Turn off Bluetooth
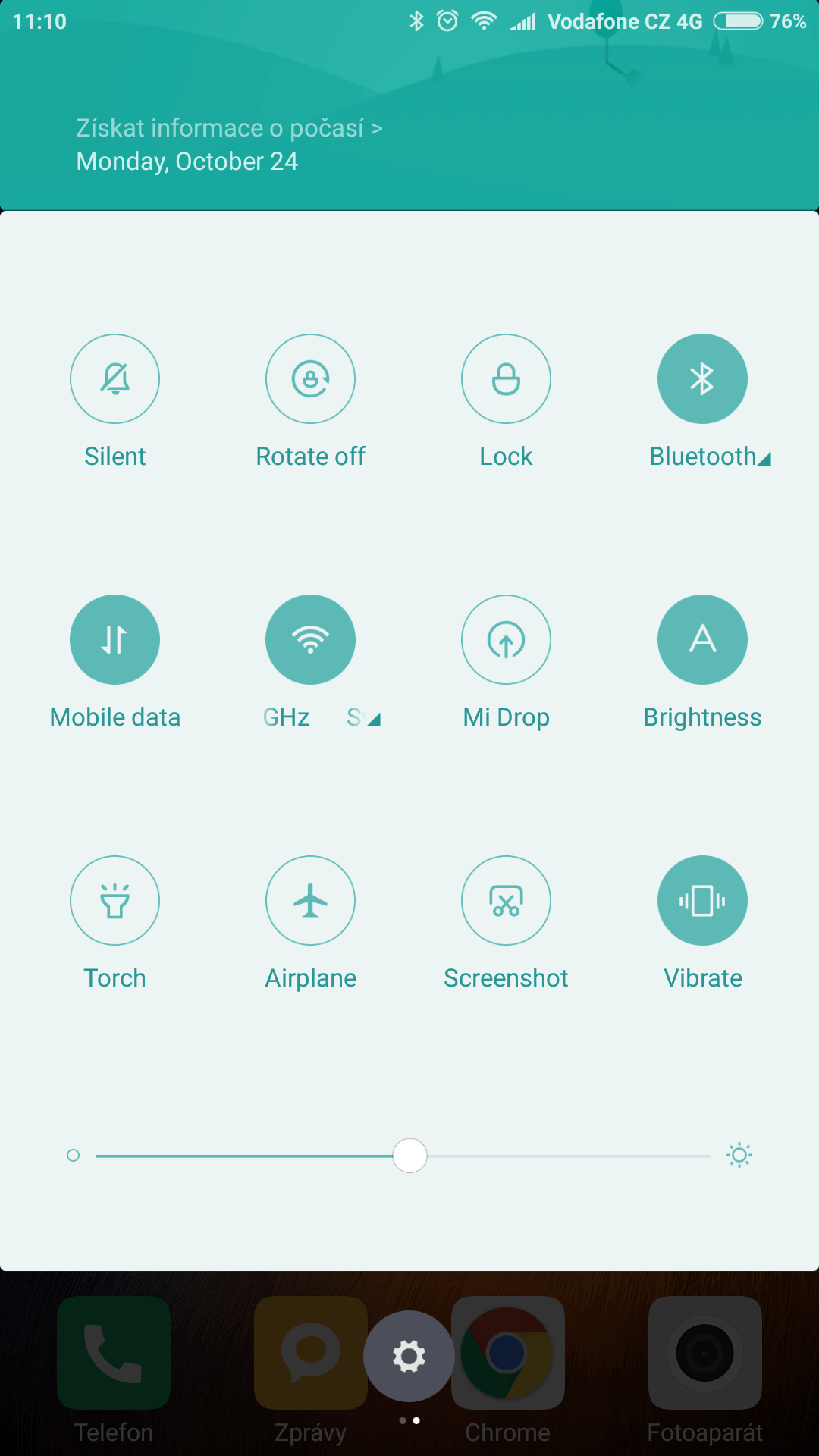The width and height of the screenshot is (819, 1456). coord(702,378)
